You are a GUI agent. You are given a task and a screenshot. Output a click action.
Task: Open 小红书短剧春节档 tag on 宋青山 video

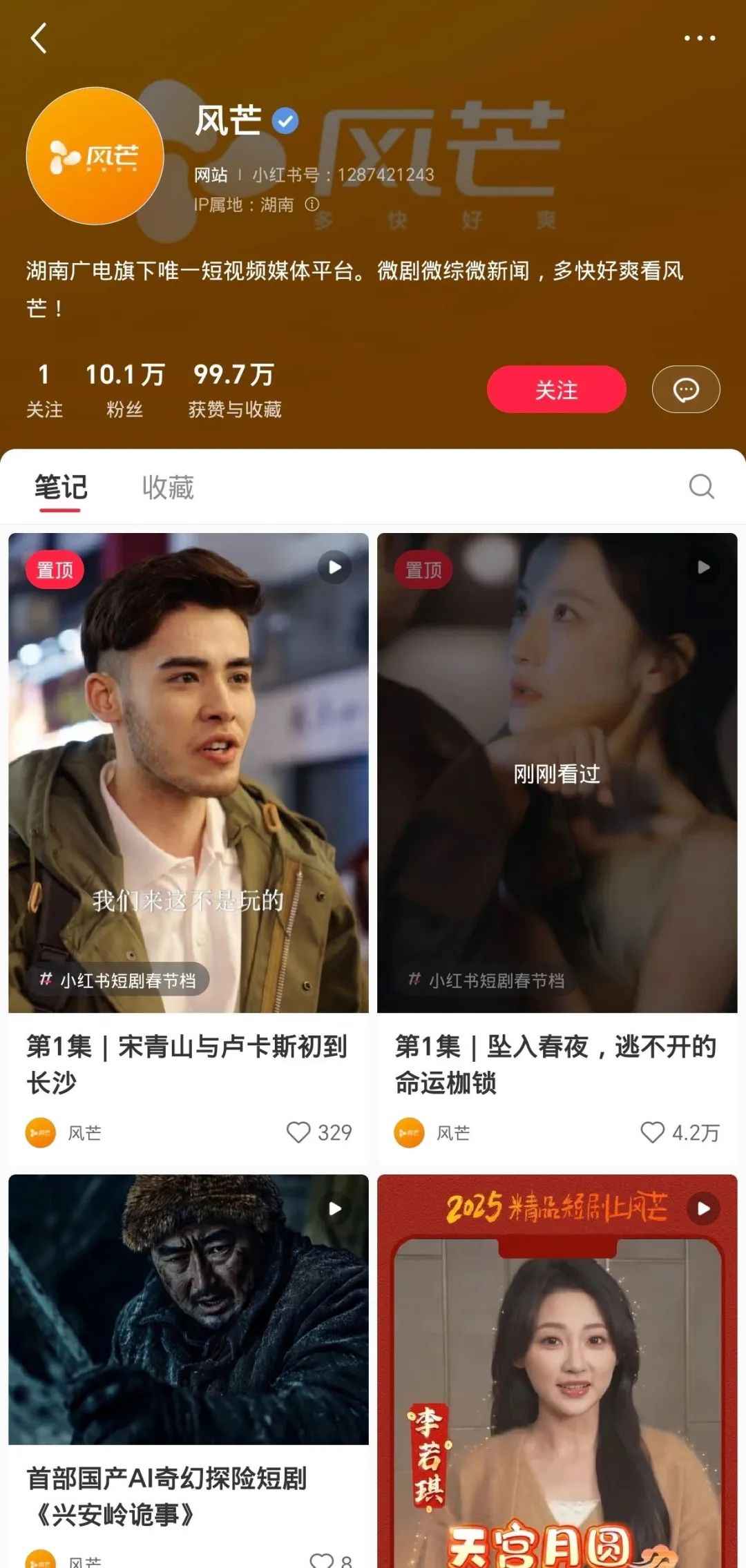coord(119,980)
